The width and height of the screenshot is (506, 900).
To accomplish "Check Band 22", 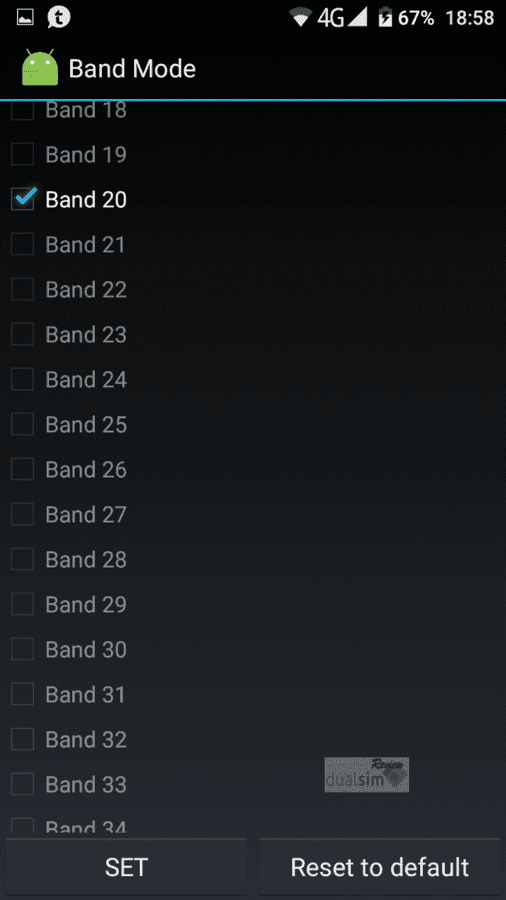I will (23, 289).
